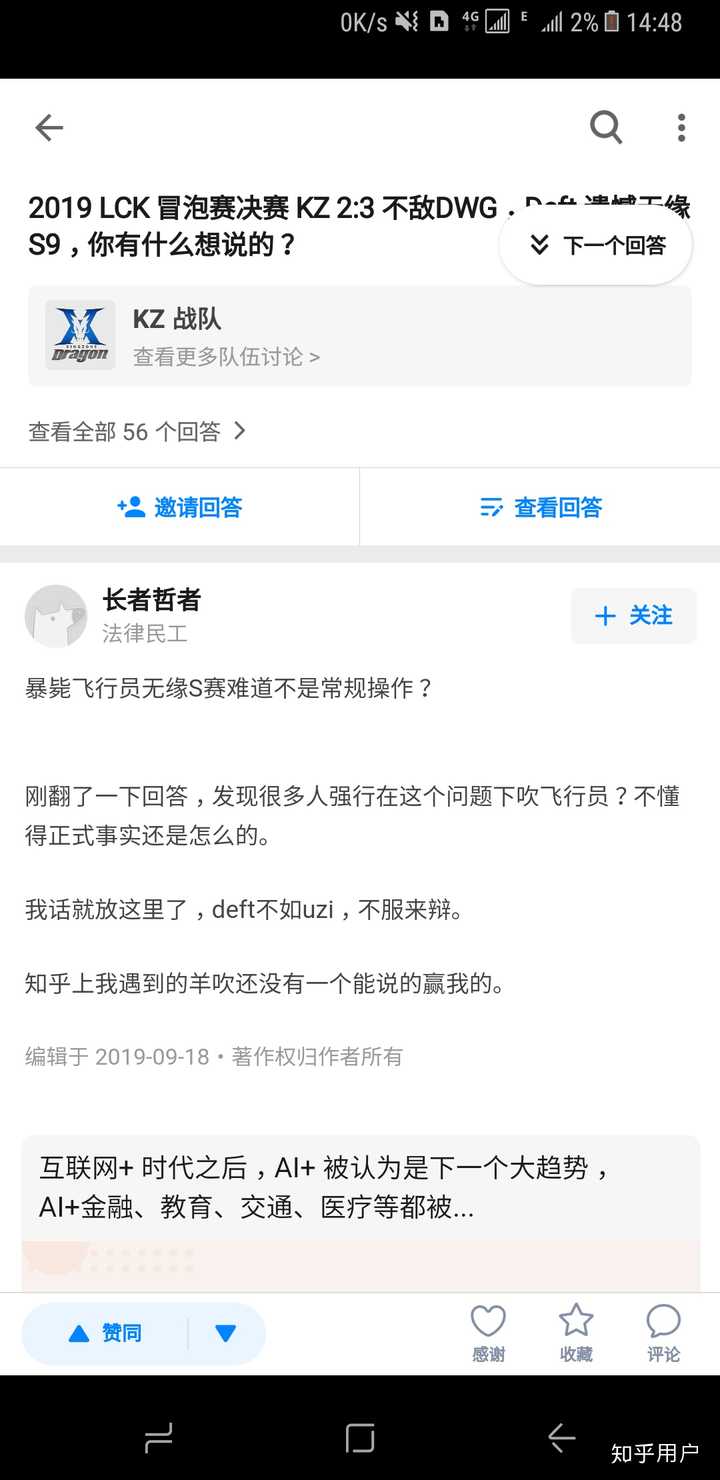
Task: Tap the AI+ advertisement card text
Action: point(360,1190)
